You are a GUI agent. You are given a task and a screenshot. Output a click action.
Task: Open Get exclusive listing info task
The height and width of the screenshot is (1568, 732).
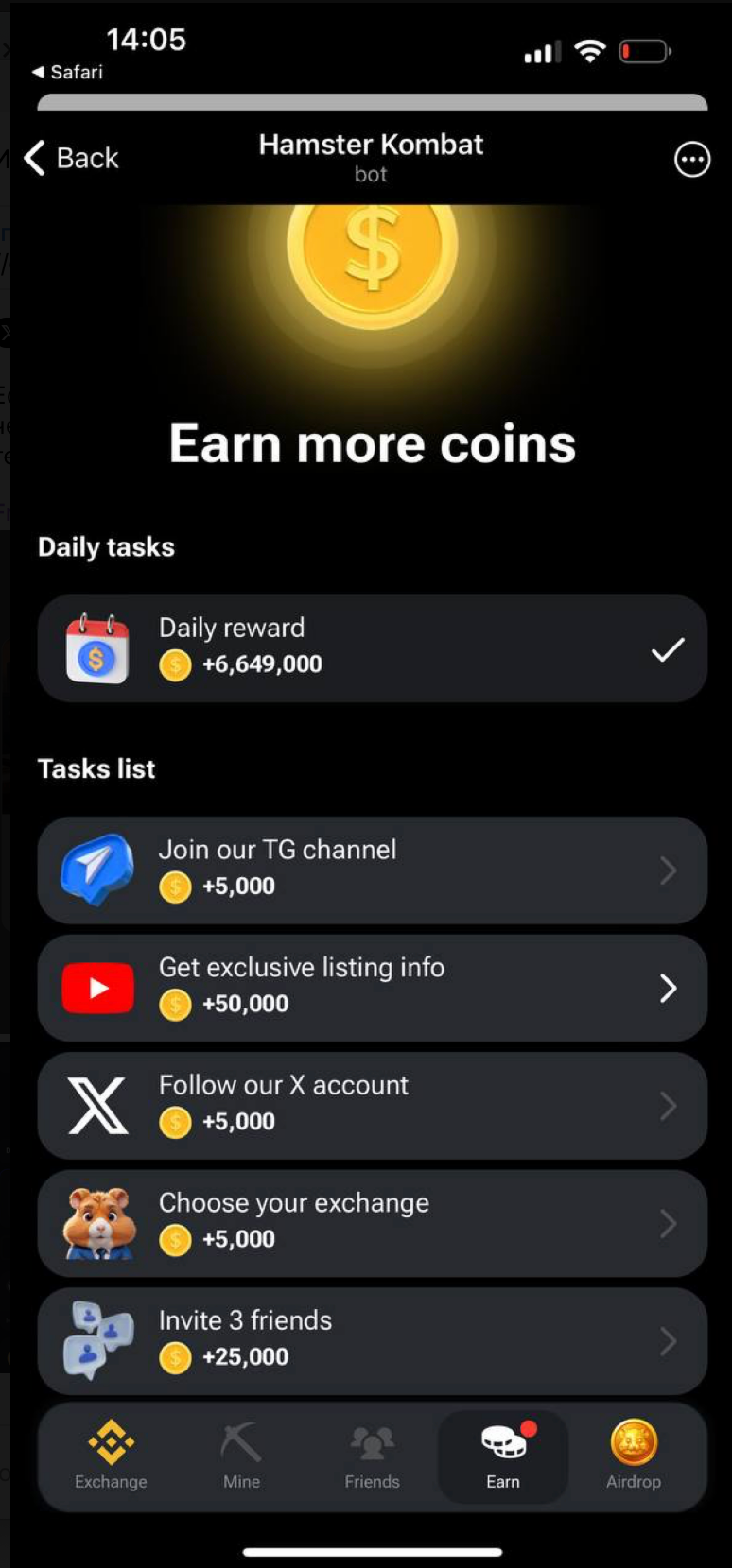click(x=372, y=988)
